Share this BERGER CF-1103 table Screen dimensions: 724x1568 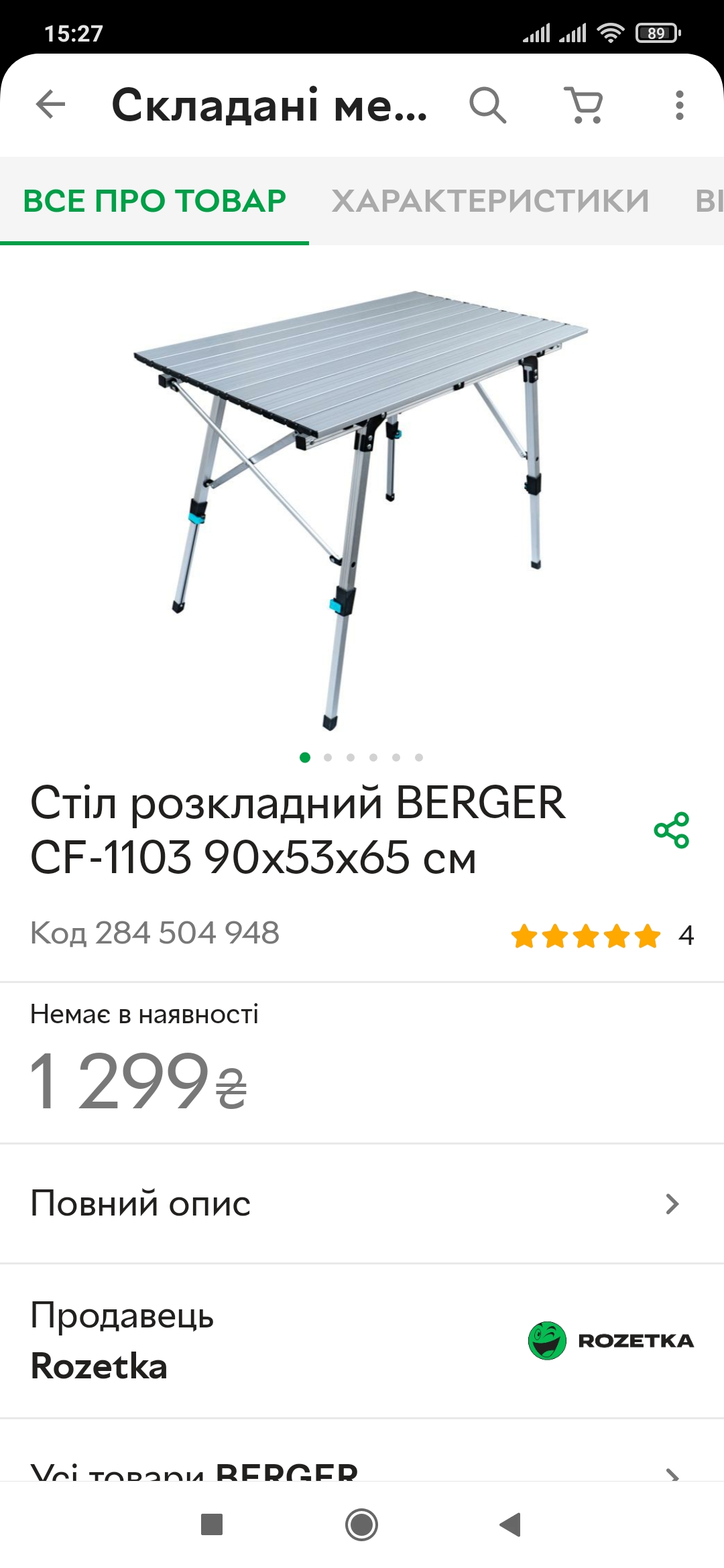pos(671,830)
